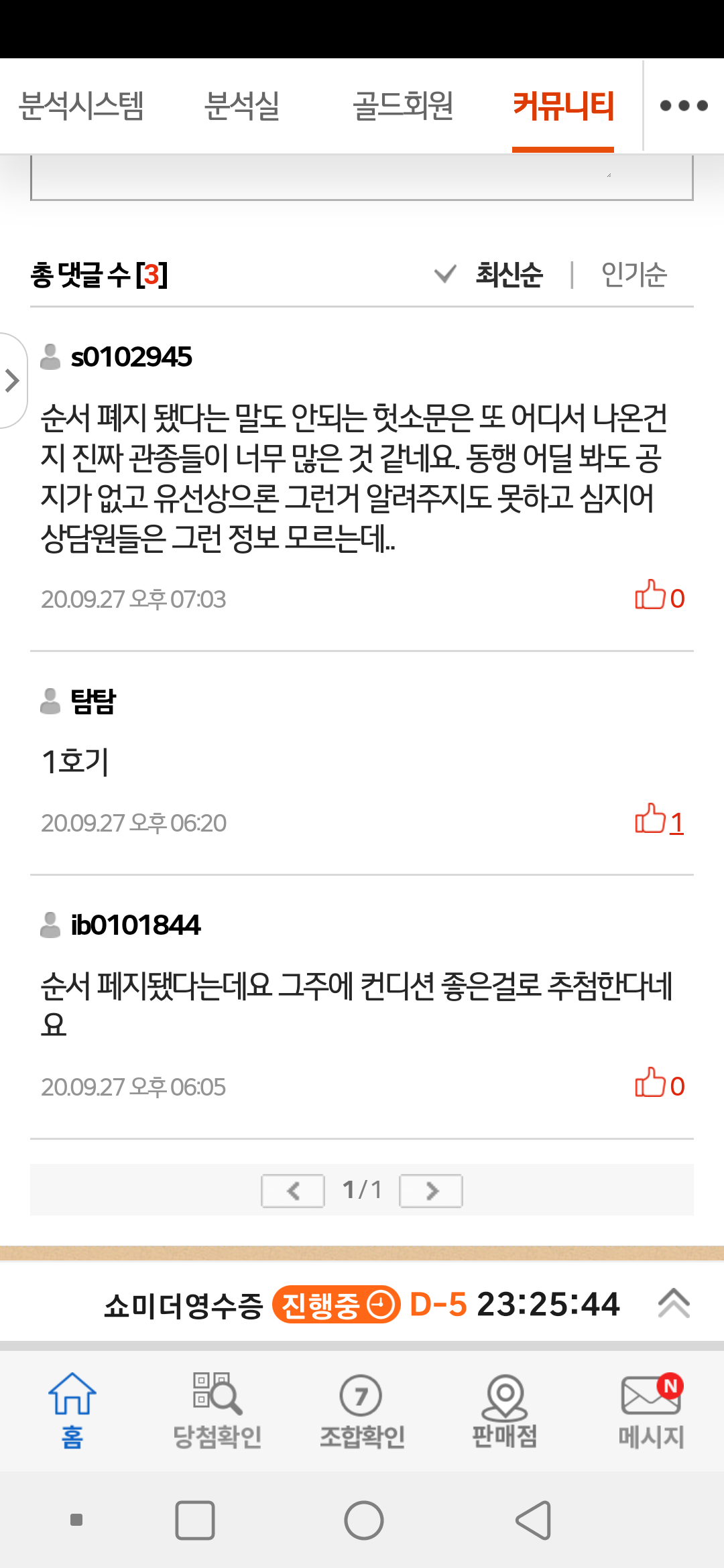Image resolution: width=724 pixels, height=1568 pixels.
Task: Like 탐탐's comment
Action: coord(658,820)
